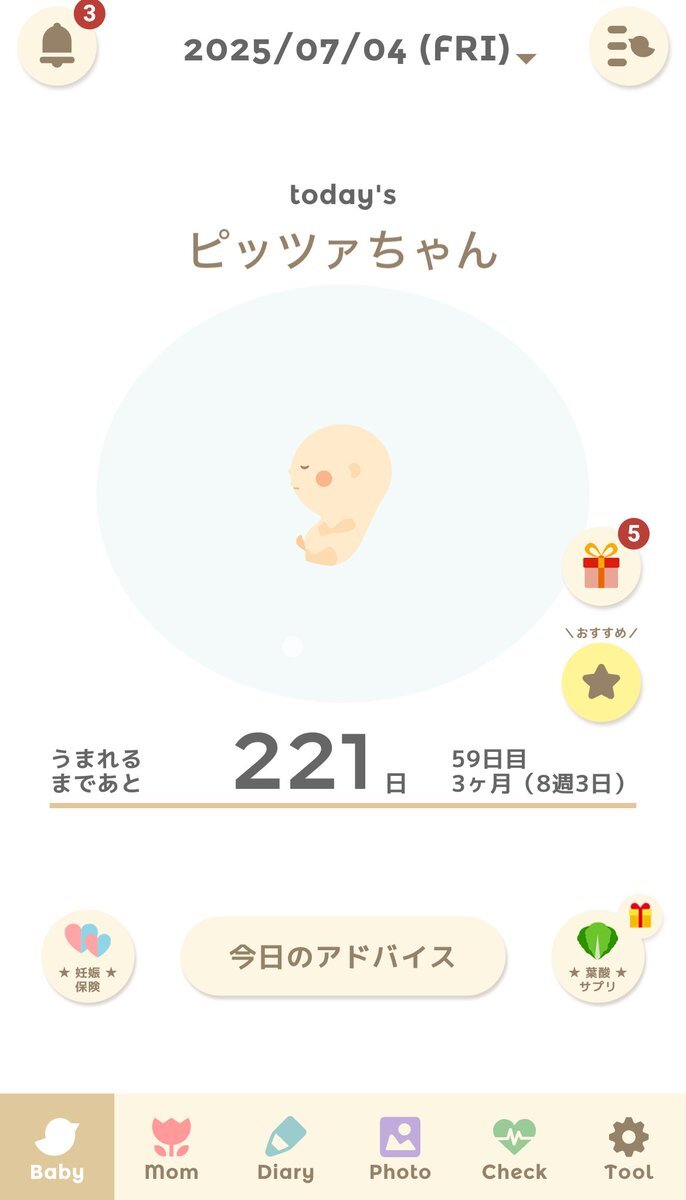Switch to the Check tab
Screen dimensions: 686x1200
(514, 1148)
